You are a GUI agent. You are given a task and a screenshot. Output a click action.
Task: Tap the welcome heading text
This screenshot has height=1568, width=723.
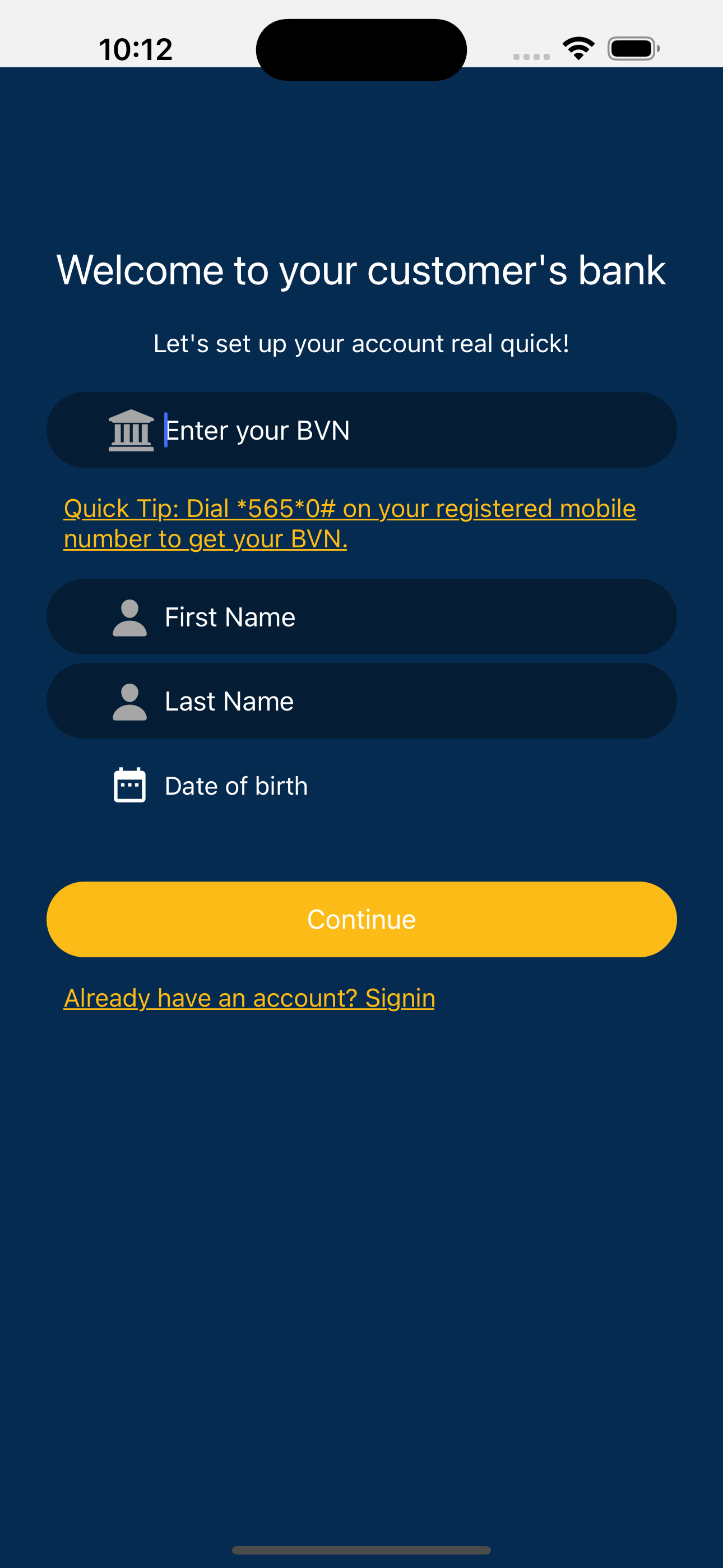(x=361, y=270)
